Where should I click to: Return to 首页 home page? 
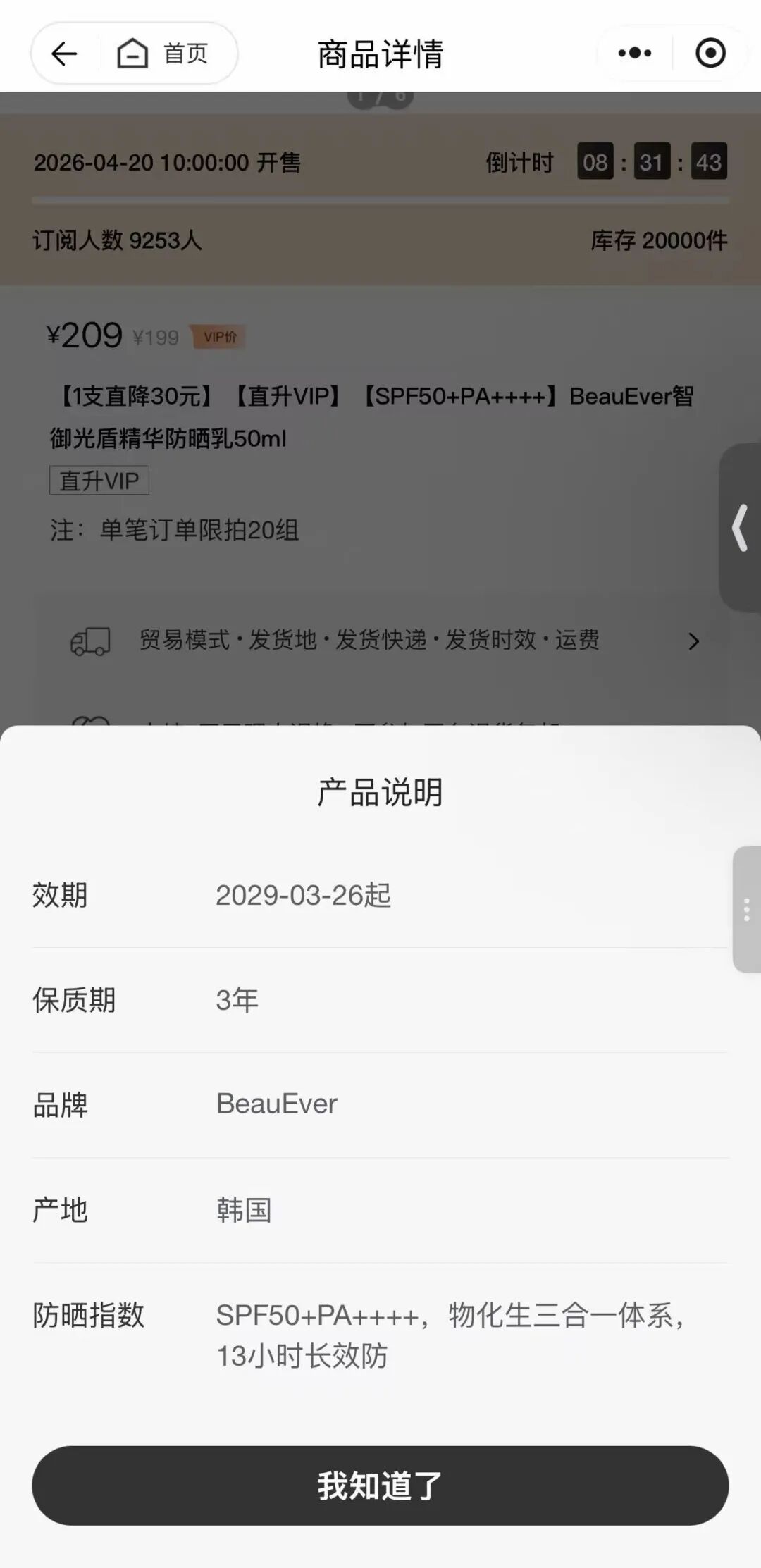pos(163,54)
